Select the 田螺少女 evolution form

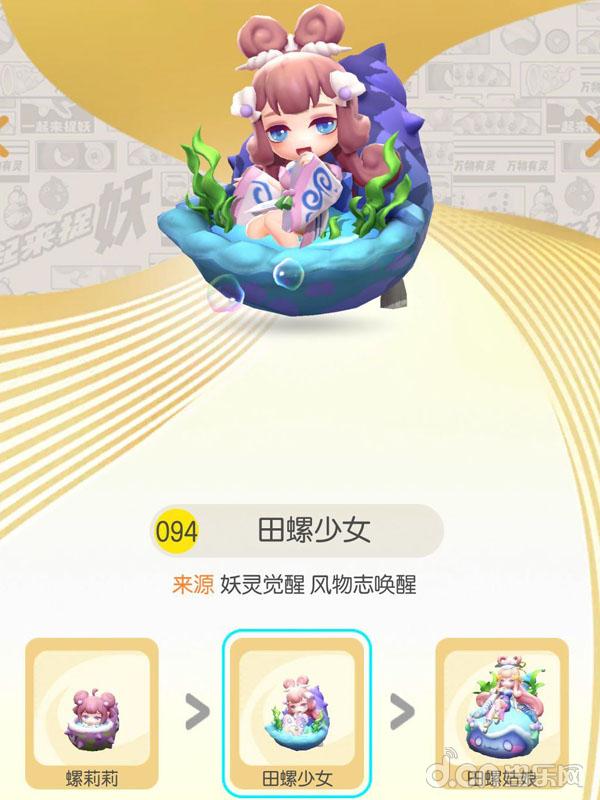tap(297, 712)
